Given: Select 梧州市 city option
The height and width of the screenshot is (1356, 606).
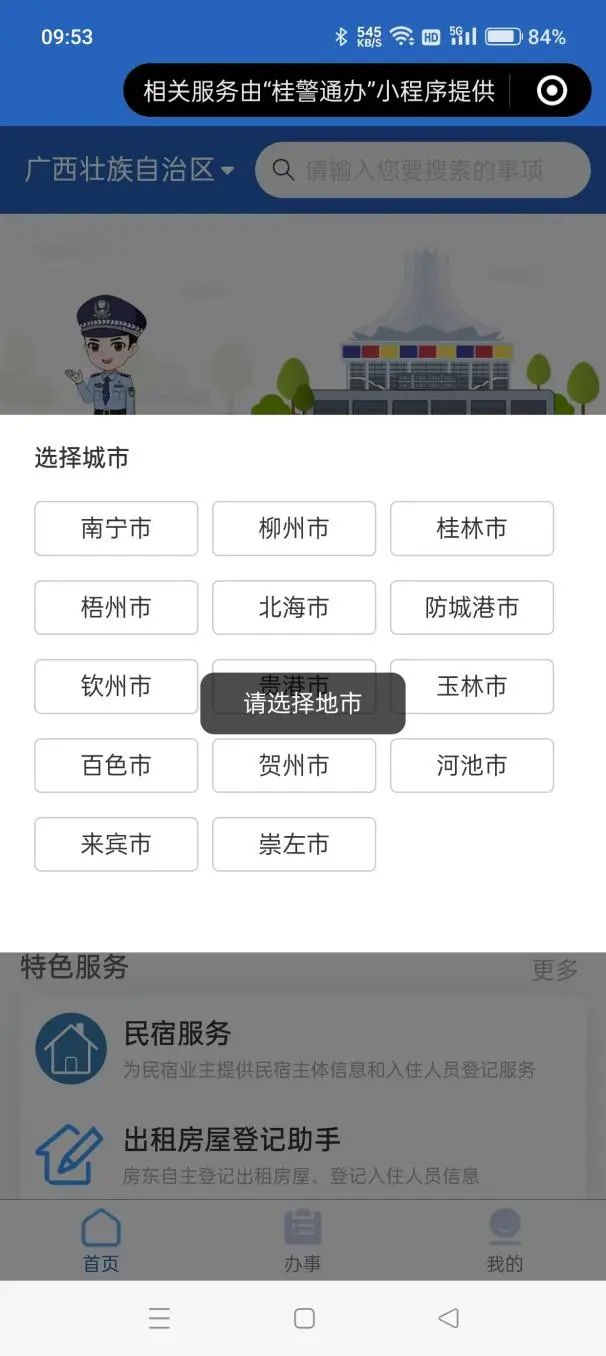Looking at the screenshot, I should pyautogui.click(x=116, y=607).
